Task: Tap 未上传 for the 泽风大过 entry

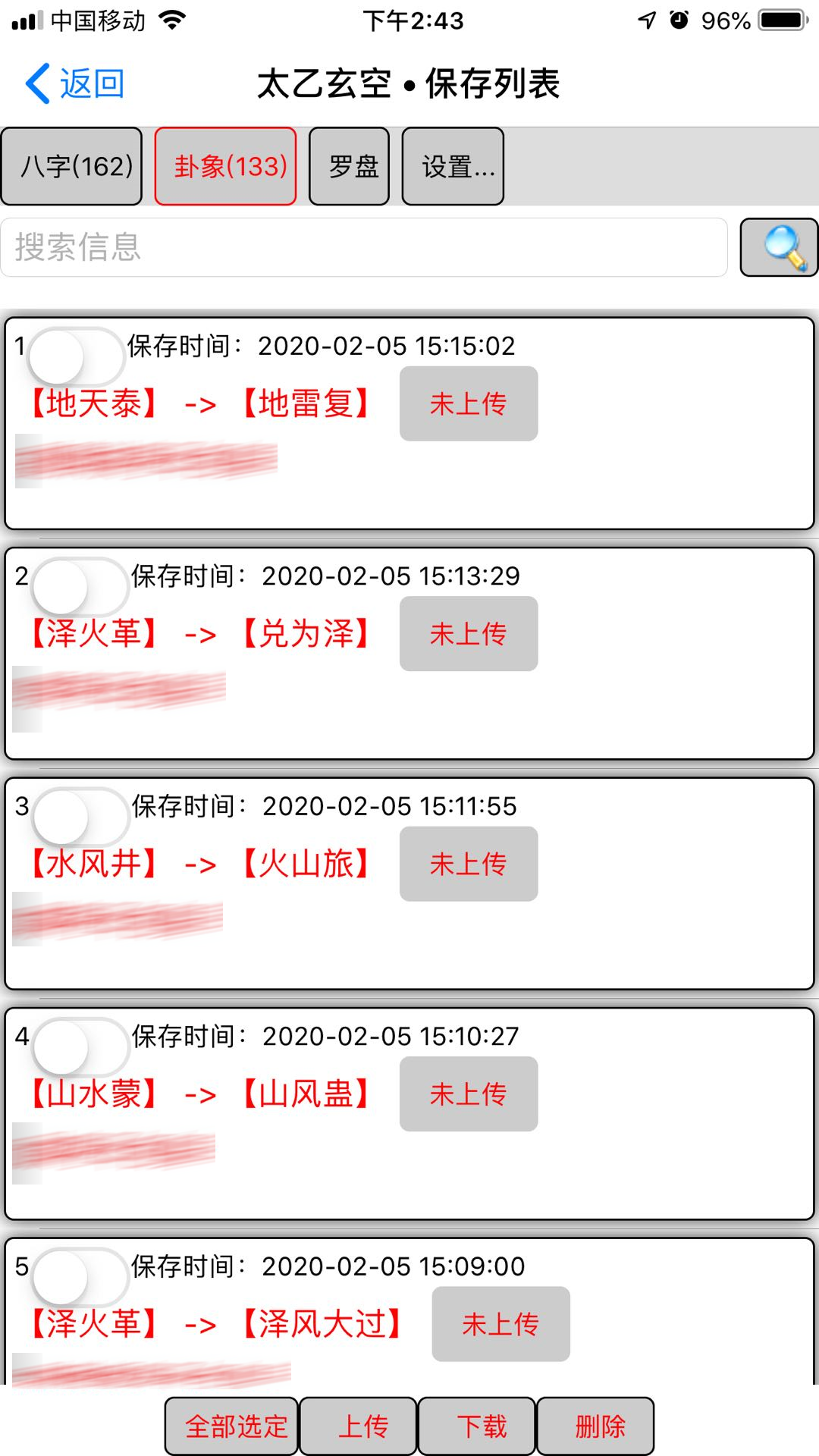Action: [x=500, y=1324]
